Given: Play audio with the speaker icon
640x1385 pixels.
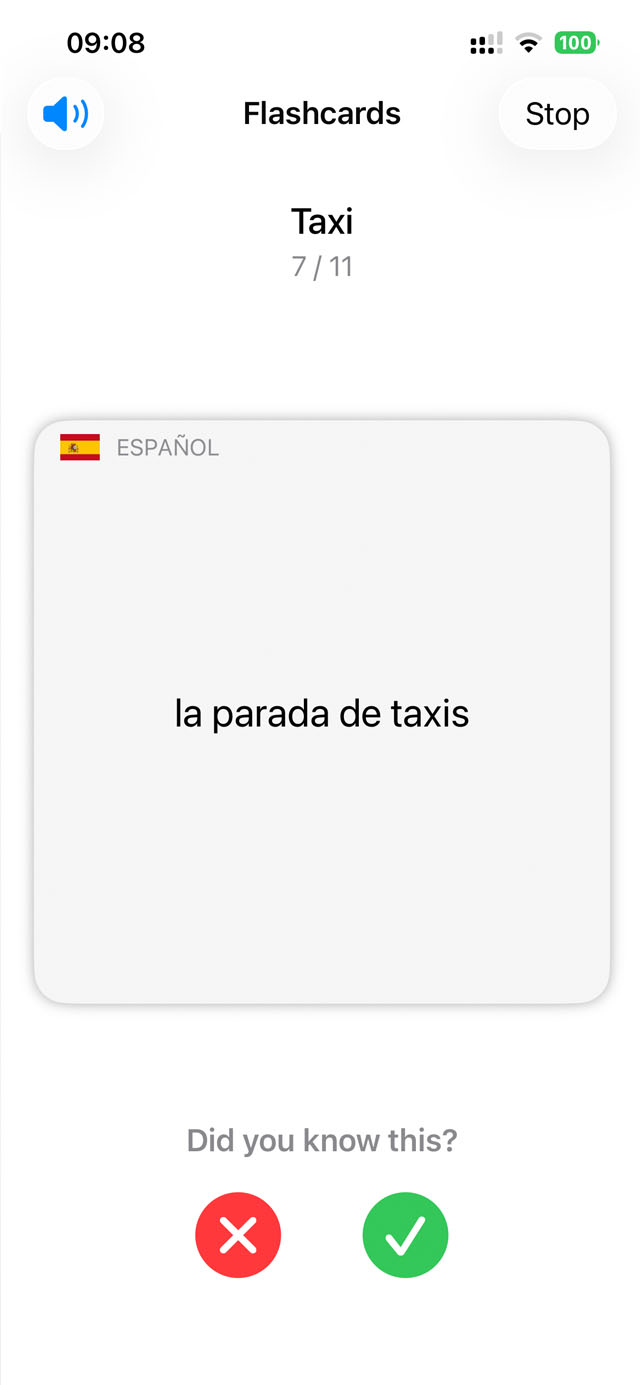Looking at the screenshot, I should (66, 114).
